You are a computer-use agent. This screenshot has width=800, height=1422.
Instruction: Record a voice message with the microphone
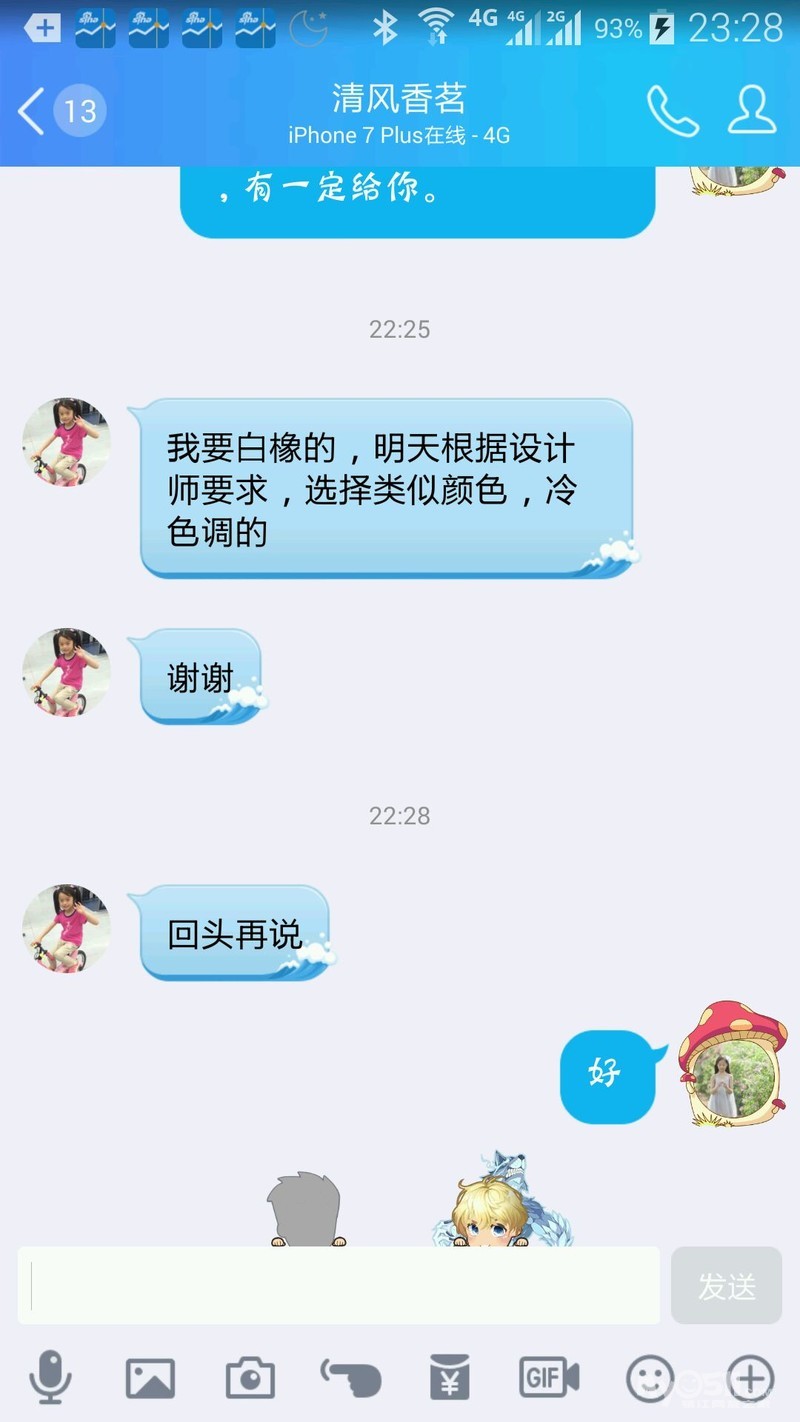point(49,1378)
